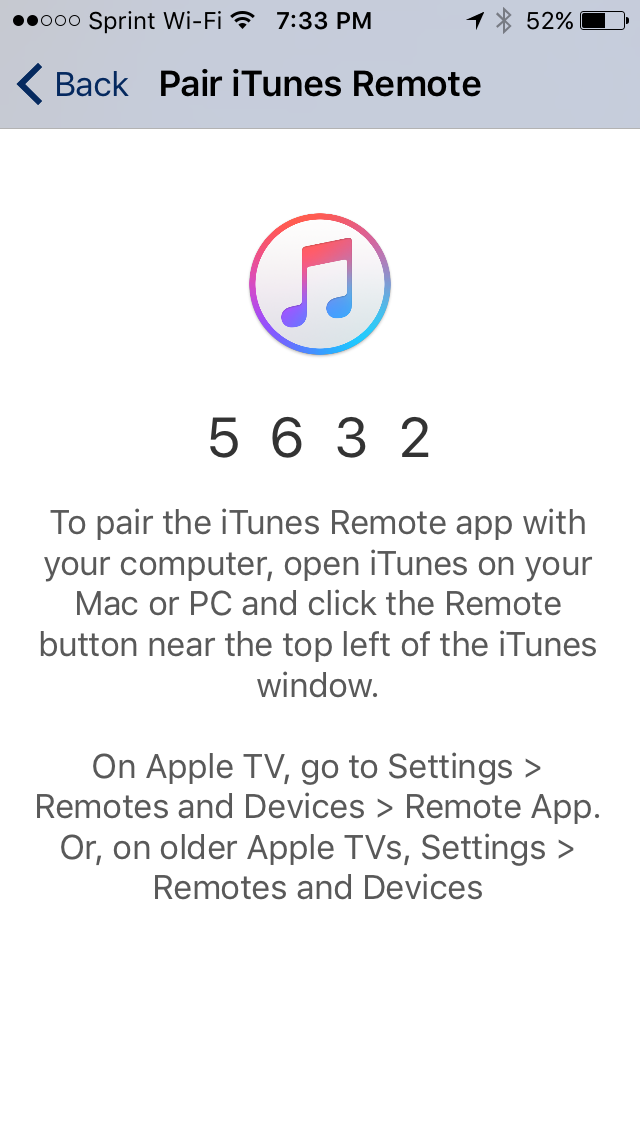640x1136 pixels.
Task: Go back from Pair iTunes Remote
Action: click(x=73, y=85)
